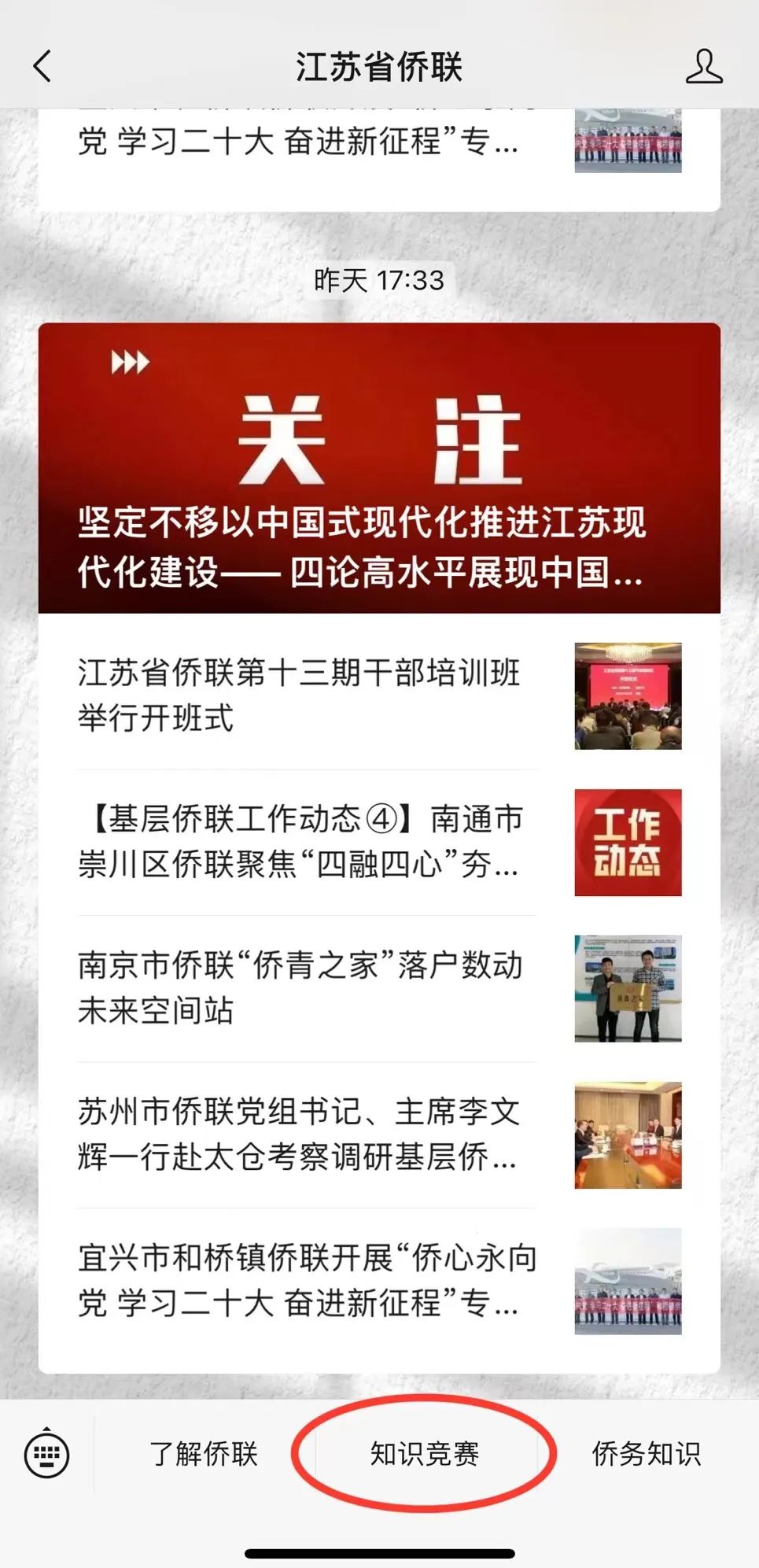Screen dimensions: 759x1568
Task: Switch to keyboard input mode
Action: [x=47, y=1454]
